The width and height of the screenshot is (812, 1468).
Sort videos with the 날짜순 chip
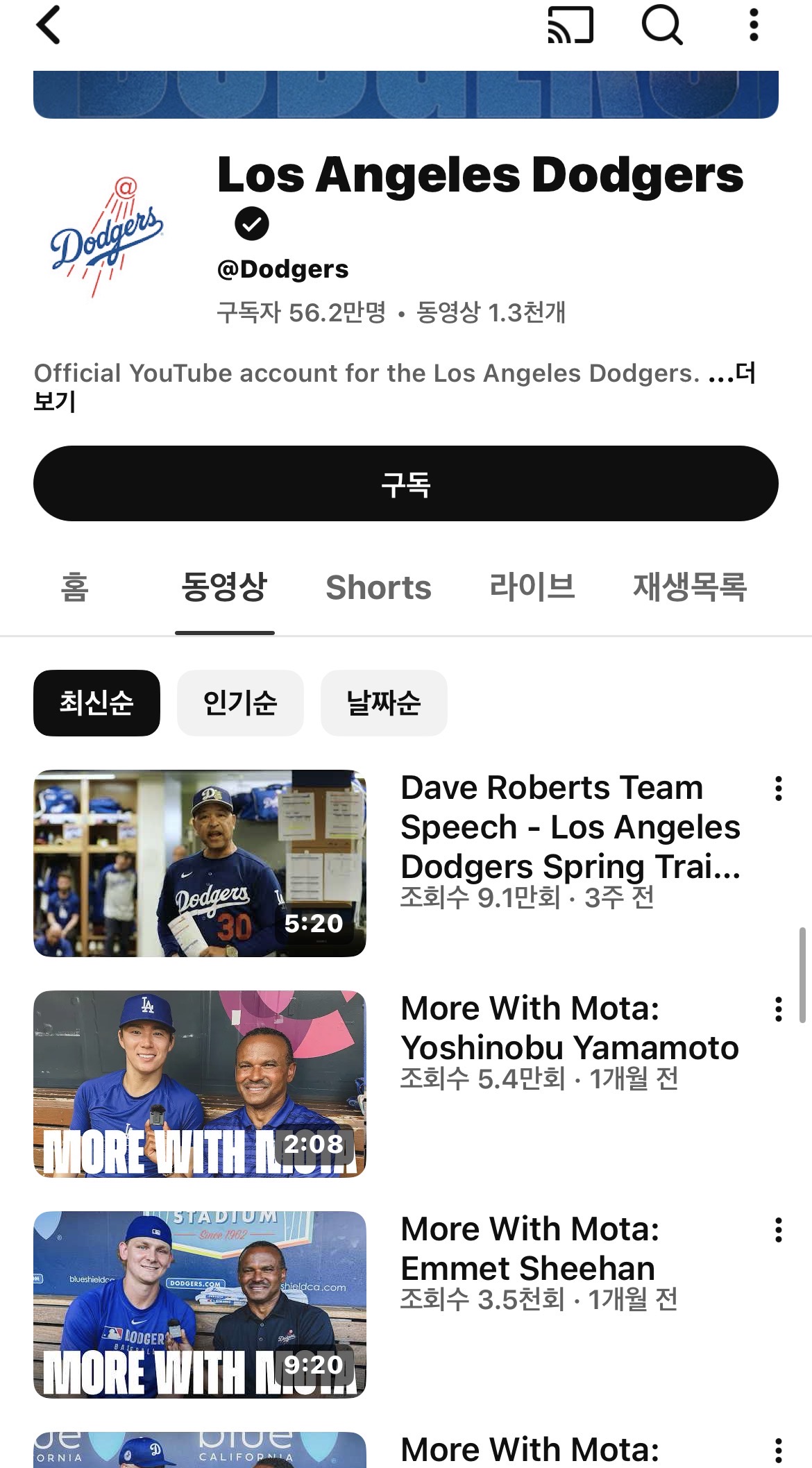pyautogui.click(x=384, y=702)
